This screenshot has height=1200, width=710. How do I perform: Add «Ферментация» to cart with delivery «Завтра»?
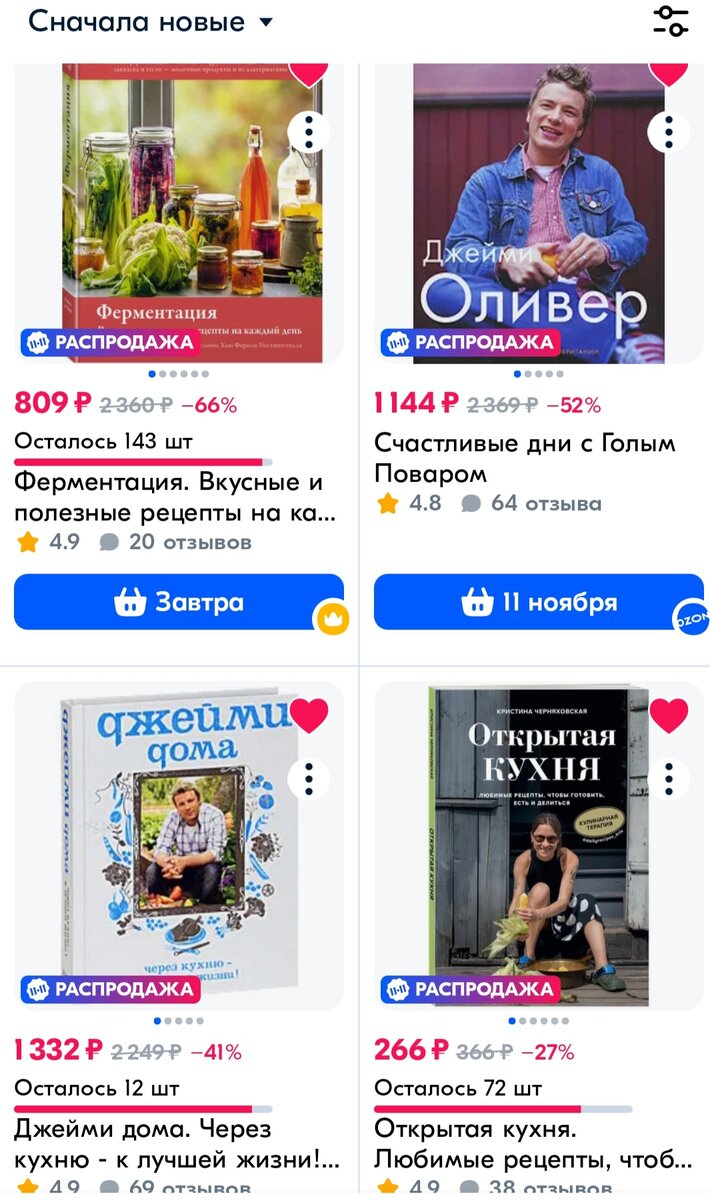point(178,602)
